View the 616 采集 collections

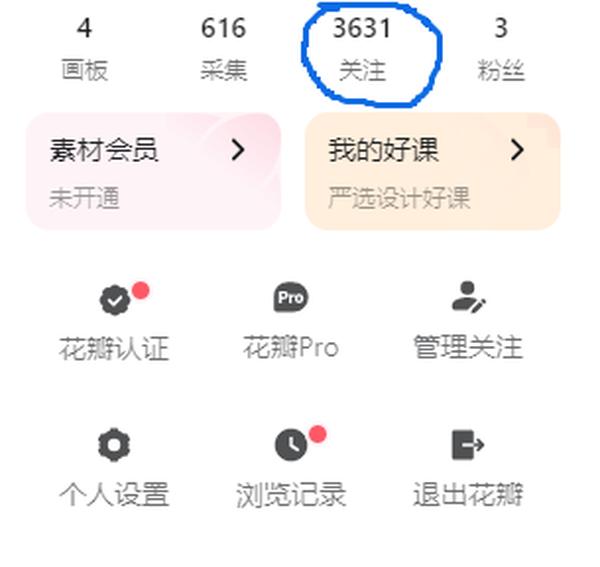[x=223, y=48]
